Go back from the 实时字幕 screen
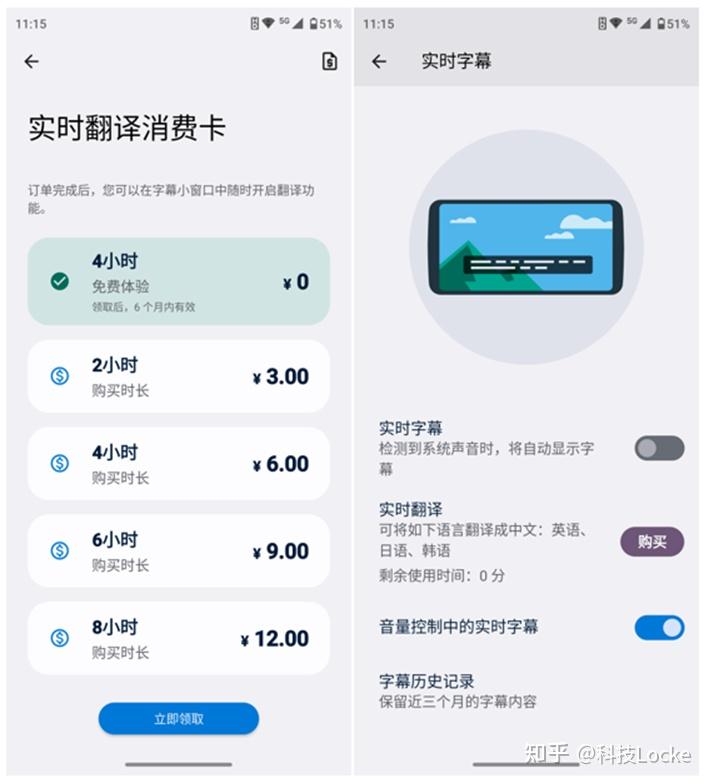Viewport: 709px width, 783px height. 379,61
